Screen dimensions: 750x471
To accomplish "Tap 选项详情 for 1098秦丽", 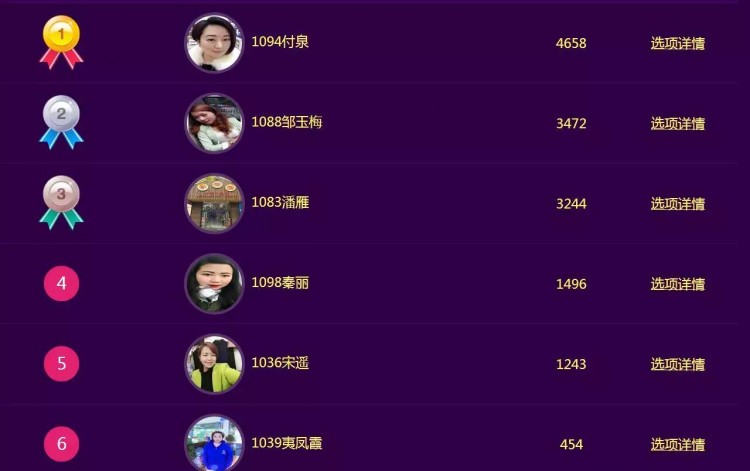I will tap(677, 284).
